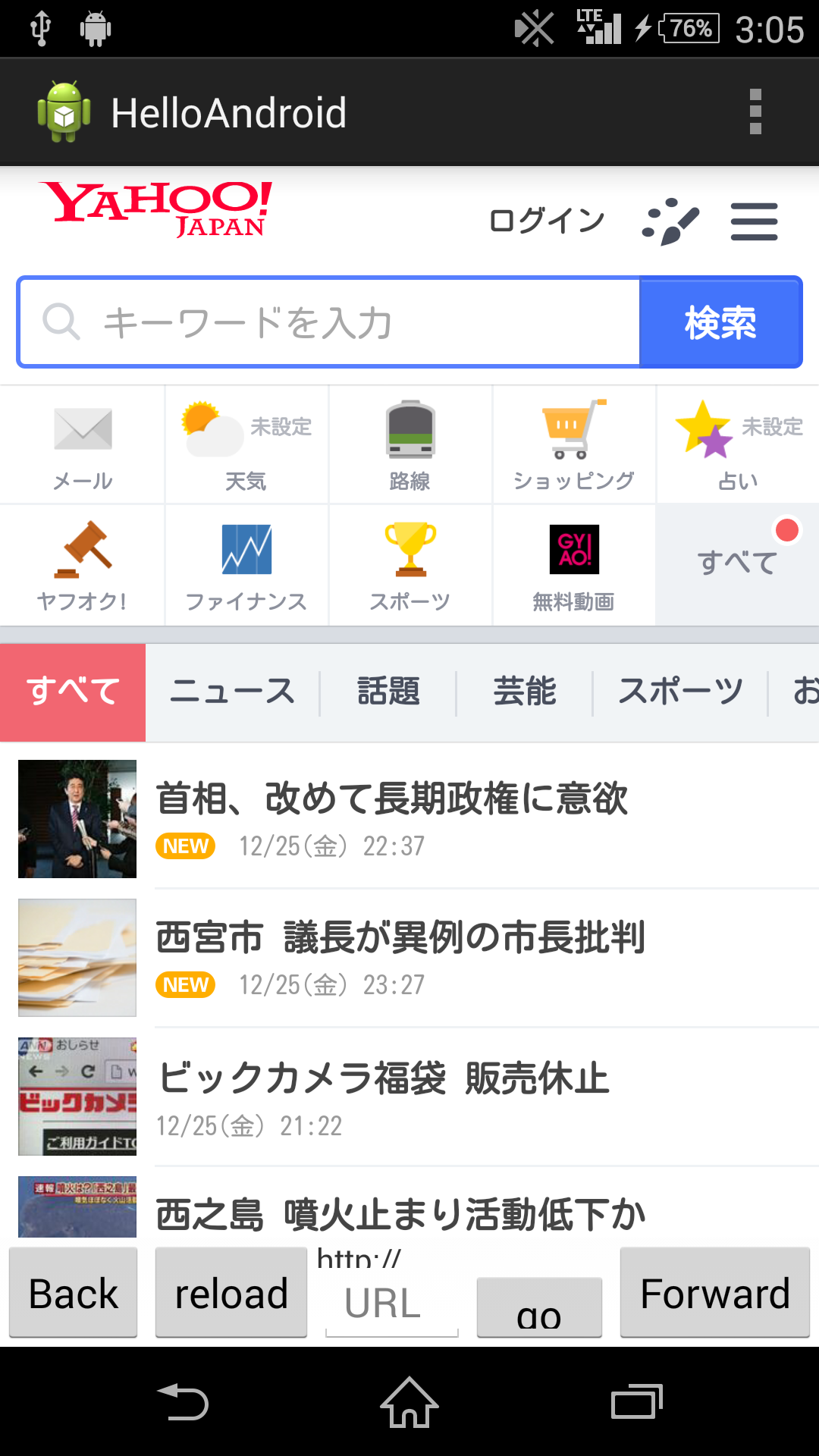Switch to the 芸能 tab
This screenshot has width=819, height=1456.
click(x=524, y=692)
